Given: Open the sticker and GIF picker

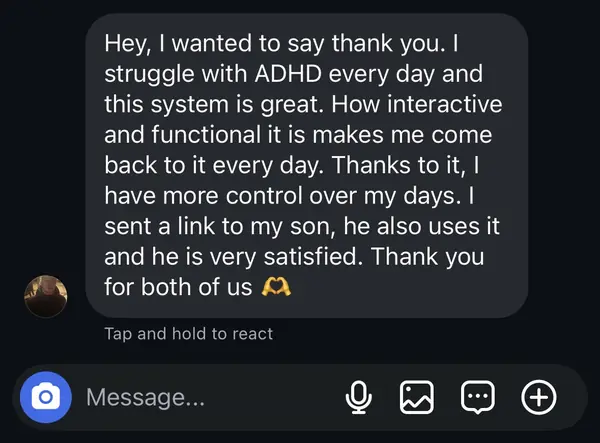Looking at the screenshot, I should click(x=477, y=398).
